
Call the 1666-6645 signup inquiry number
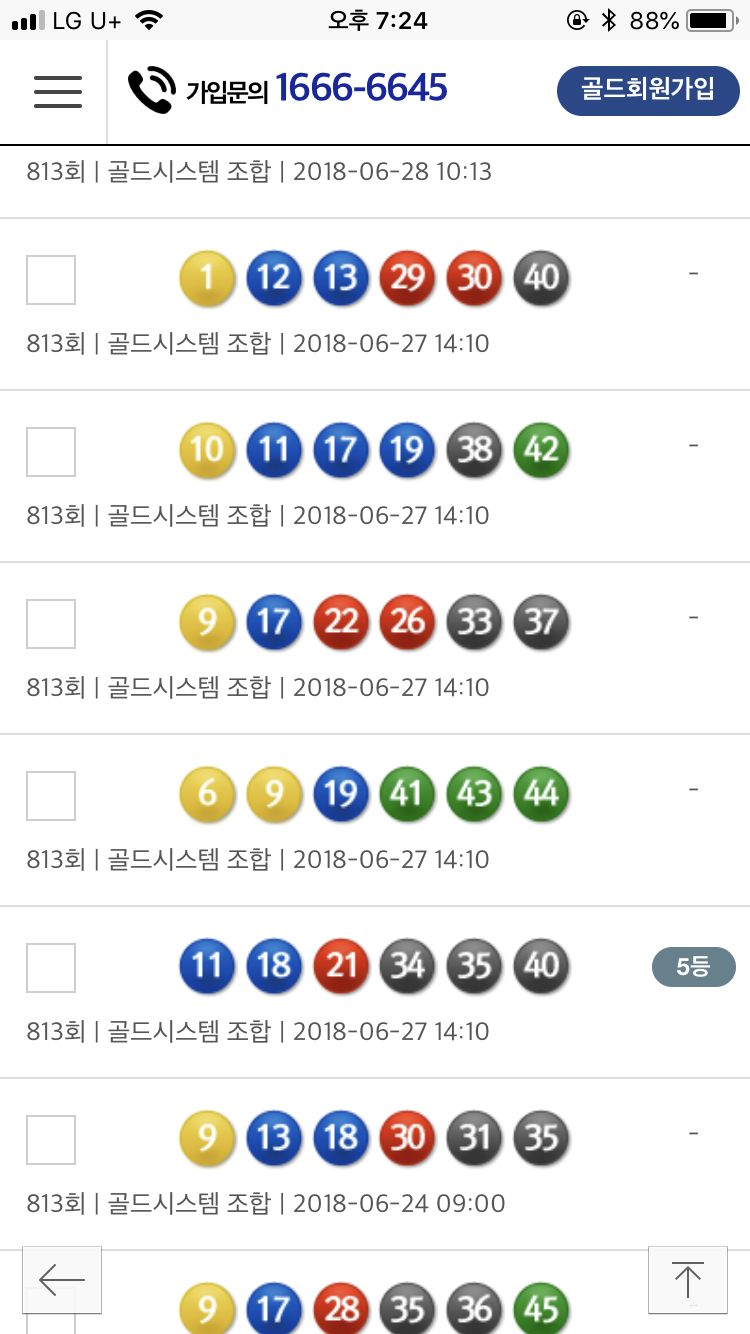[x=288, y=90]
